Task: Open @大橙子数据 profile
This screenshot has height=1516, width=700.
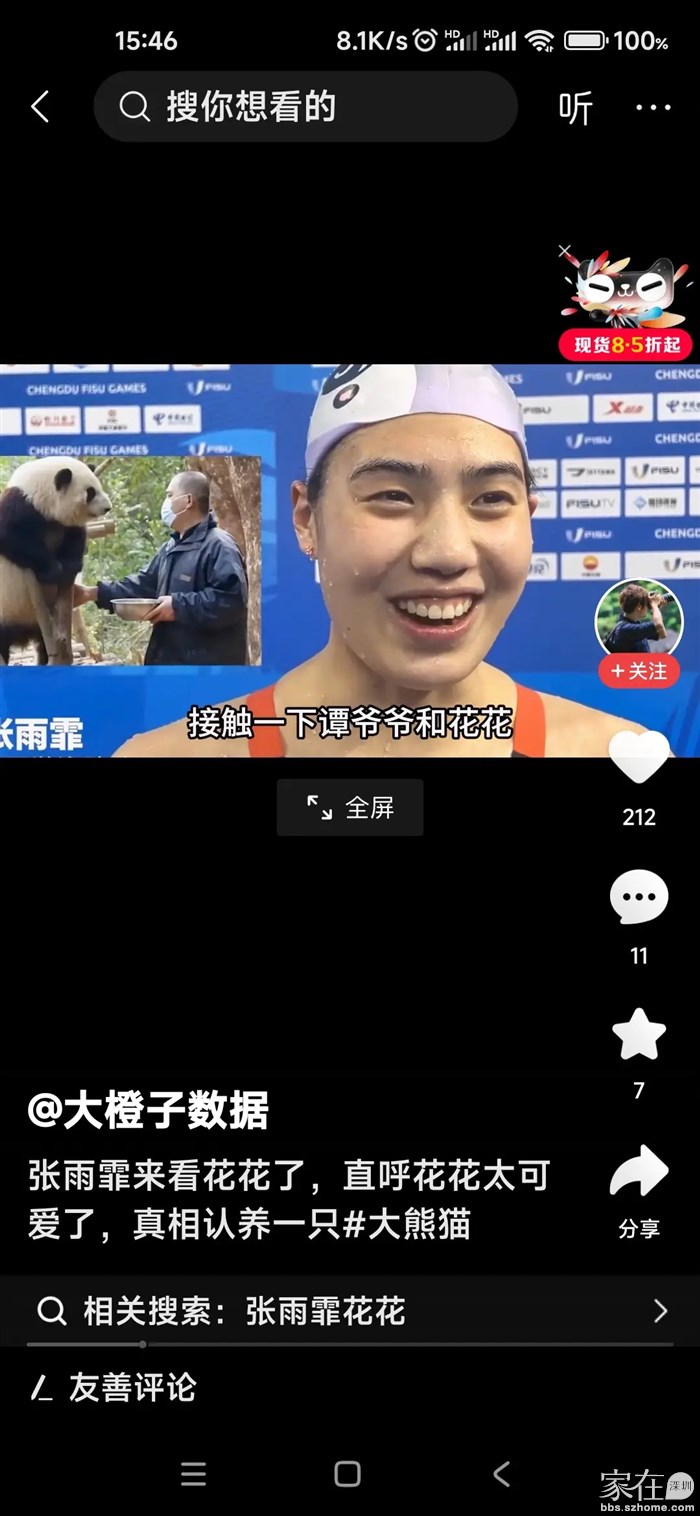Action: (x=148, y=1111)
